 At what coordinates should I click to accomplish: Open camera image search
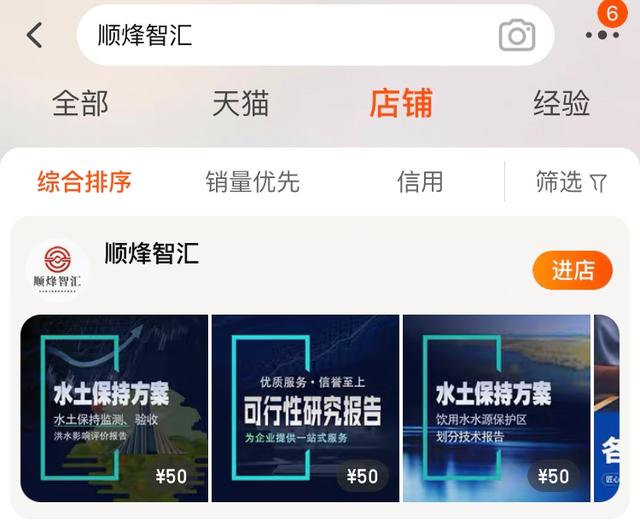pyautogui.click(x=516, y=36)
